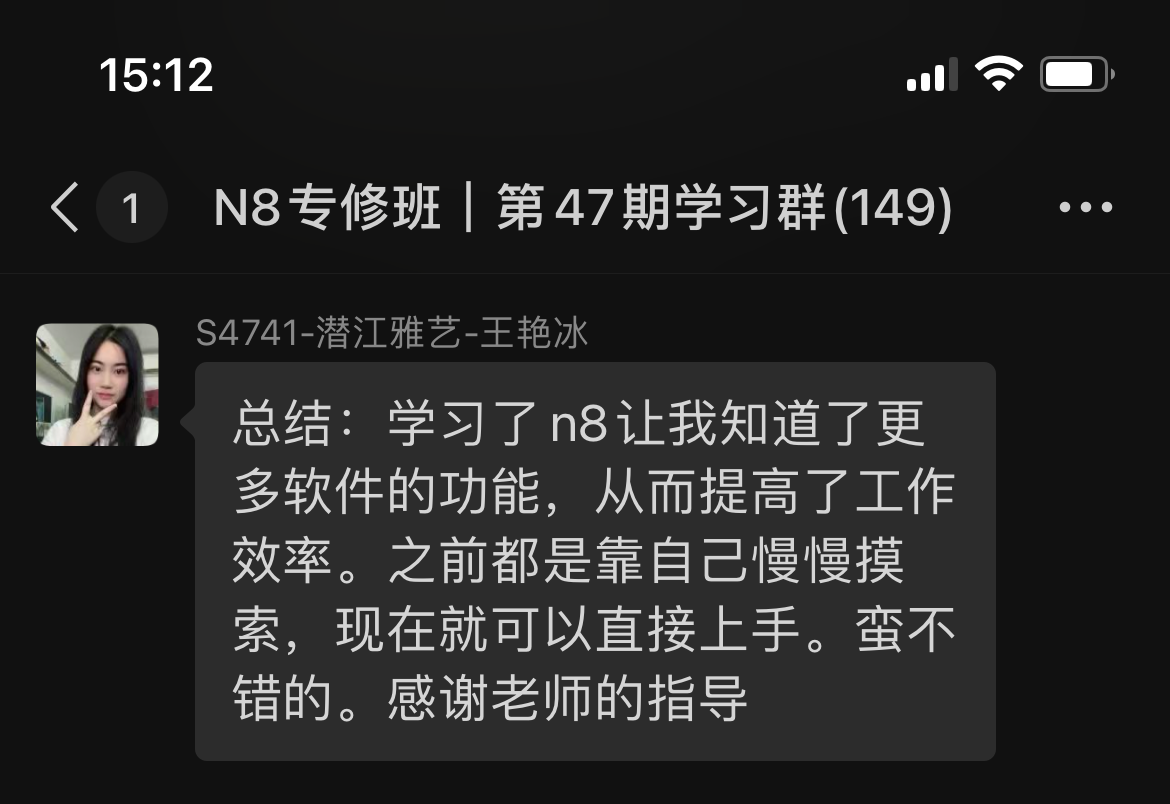This screenshot has height=804, width=1170.
Task: Open the three-dot group options menu
Action: (1085, 208)
